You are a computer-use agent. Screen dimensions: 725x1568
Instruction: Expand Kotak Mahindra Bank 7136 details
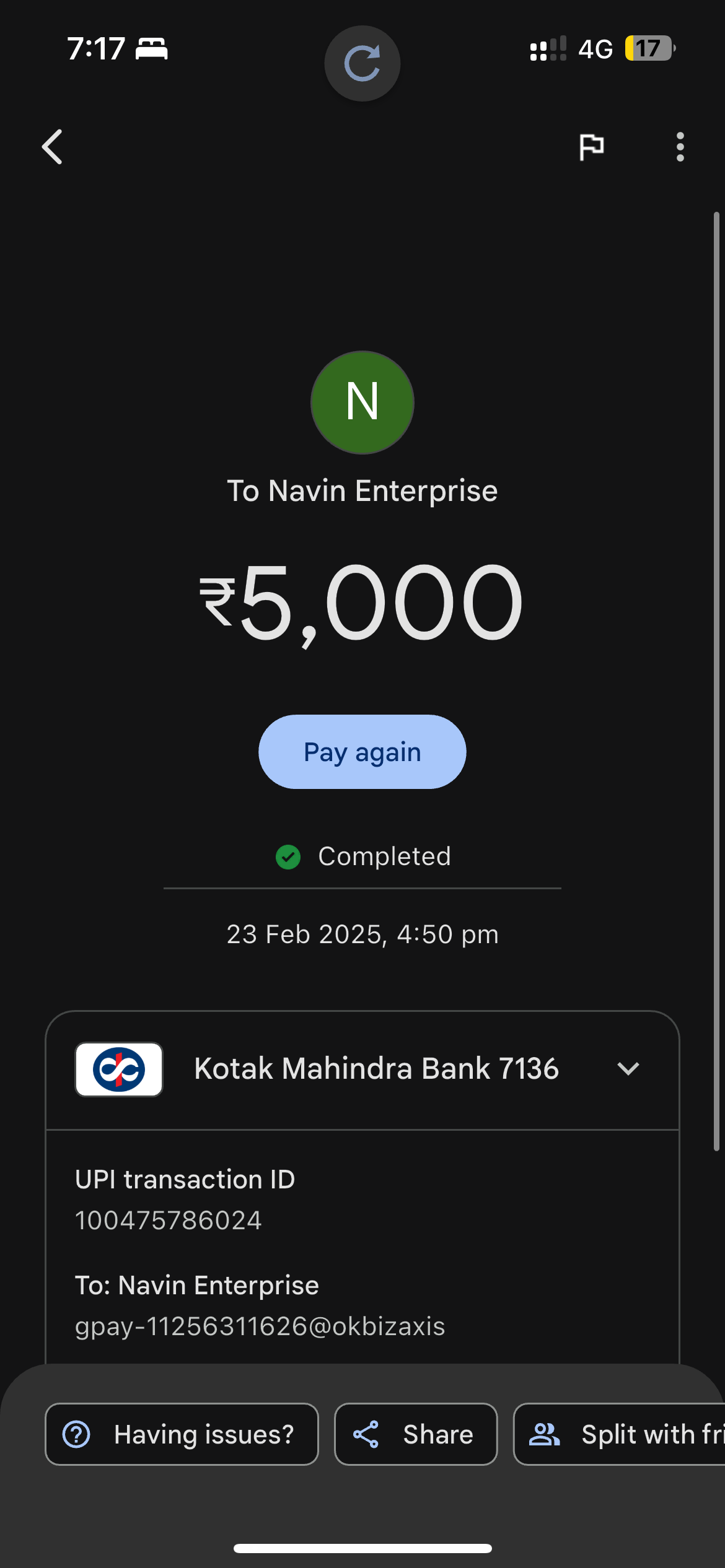tap(628, 1069)
